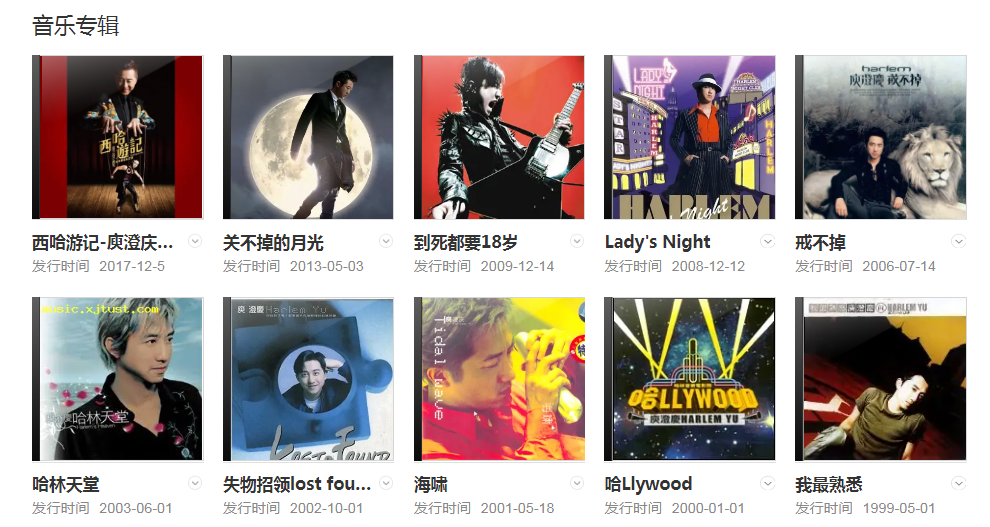
Task: Expand the arrow next to 西哈游记
Action: pos(196,241)
